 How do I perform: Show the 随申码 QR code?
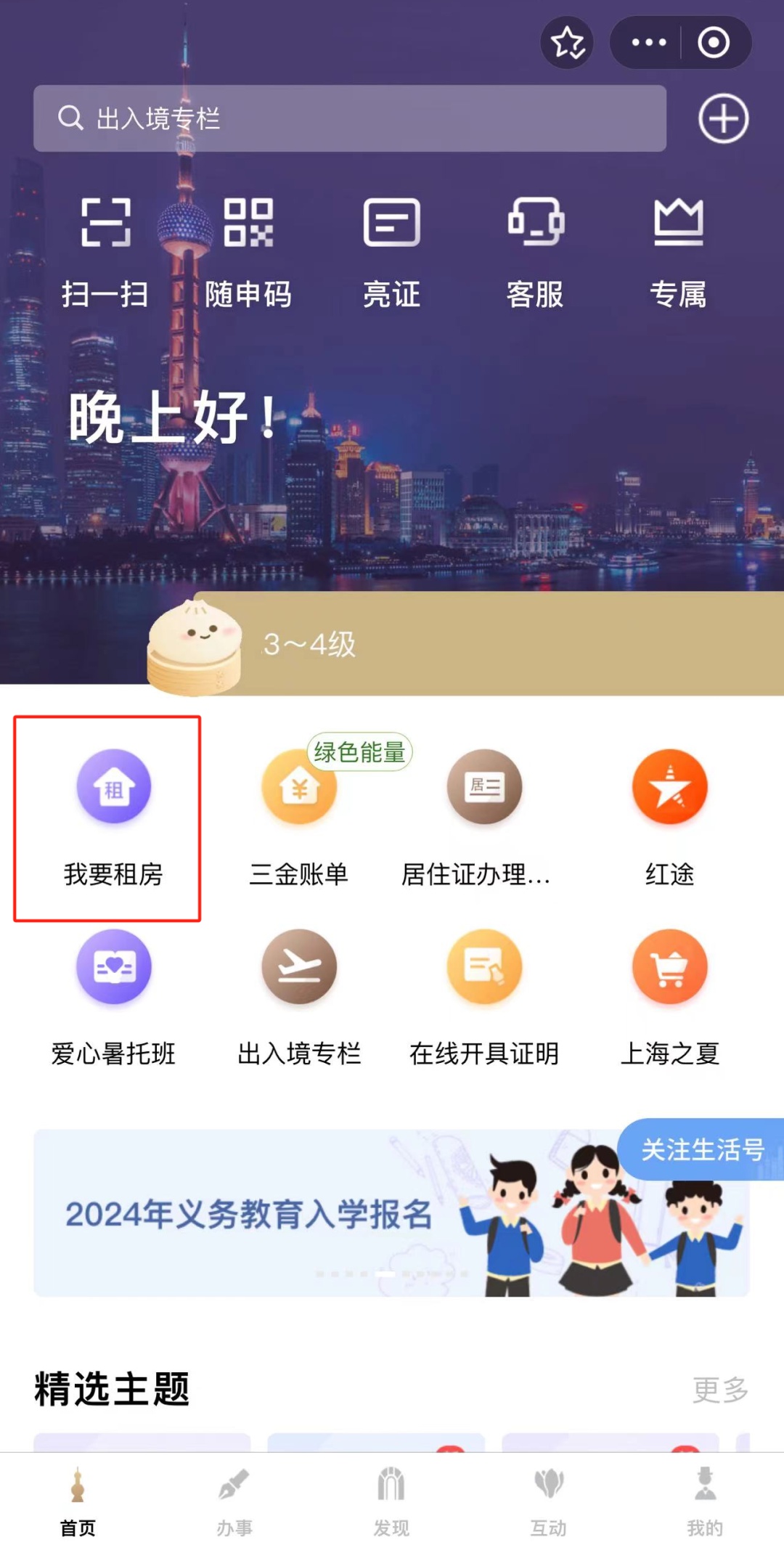pyautogui.click(x=248, y=250)
